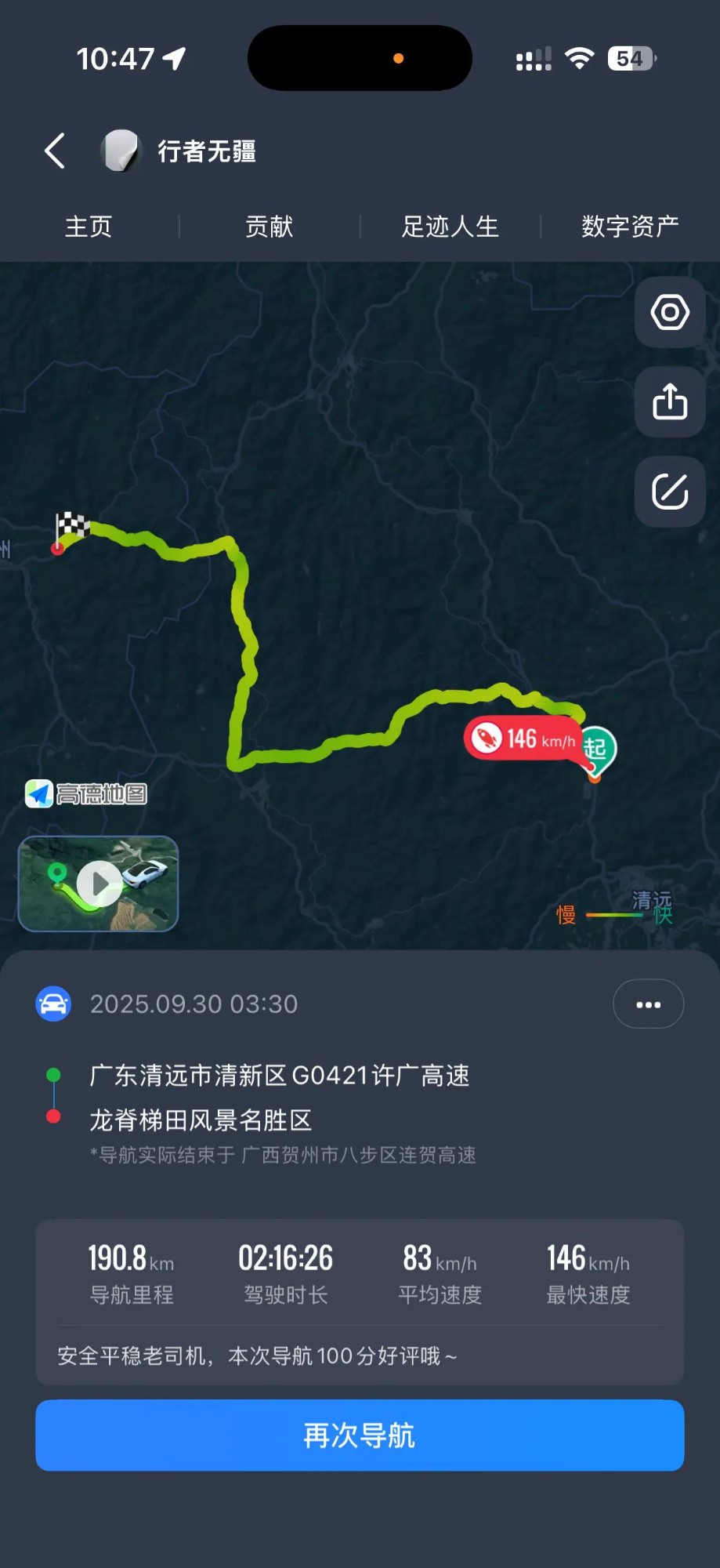Switch to the 贡献 tab
This screenshot has width=720, height=1568.
click(x=269, y=227)
